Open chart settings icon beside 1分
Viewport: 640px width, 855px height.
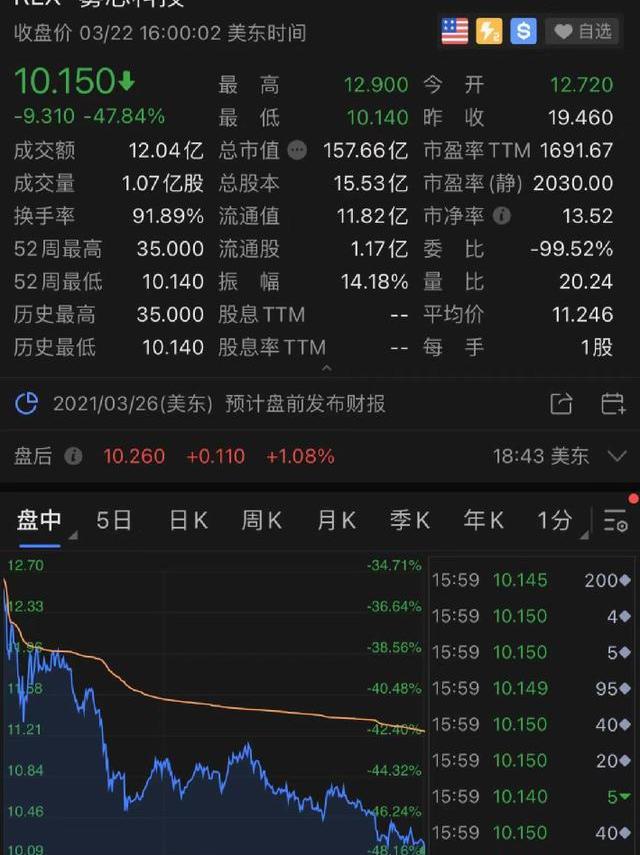614,521
